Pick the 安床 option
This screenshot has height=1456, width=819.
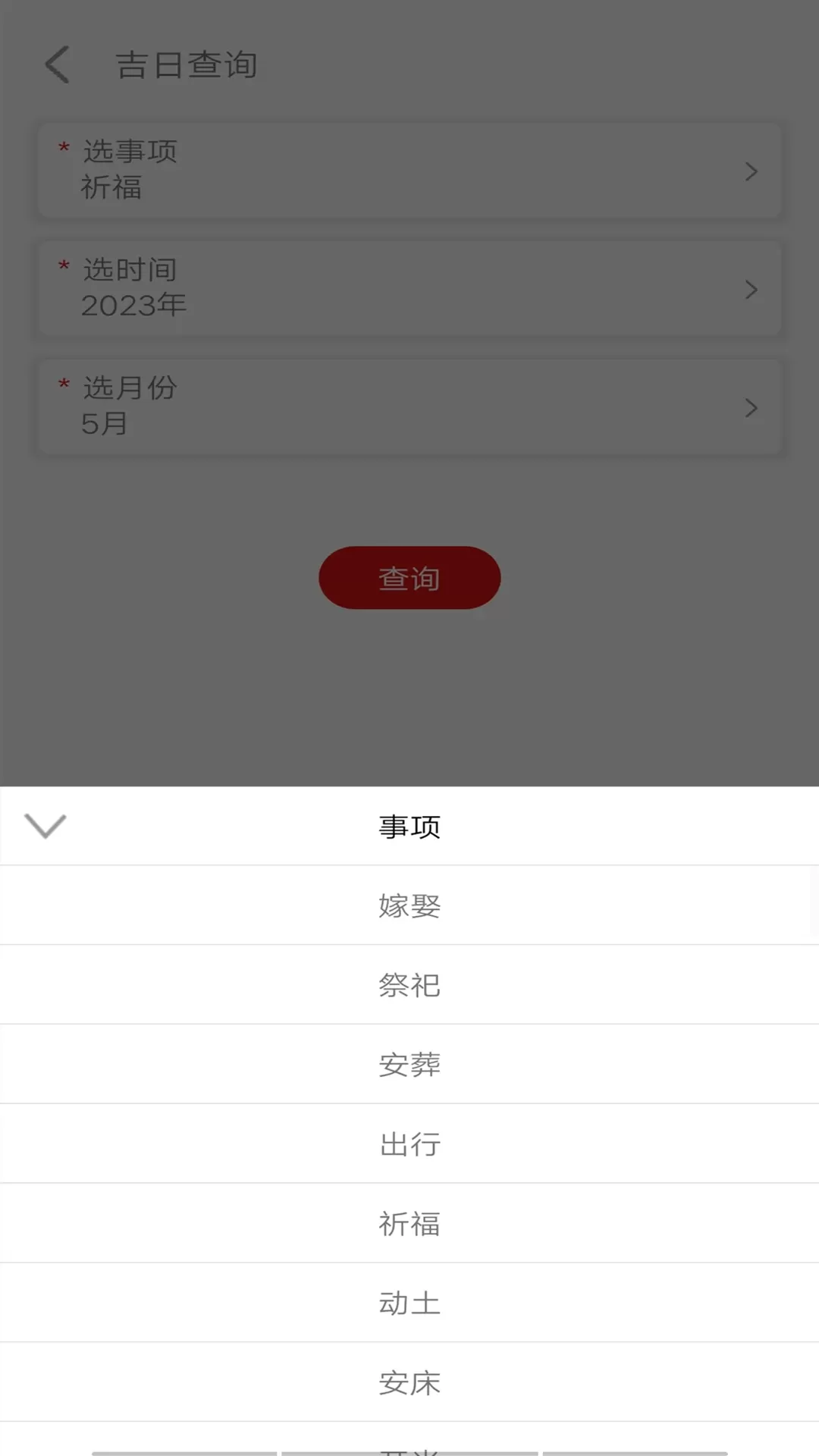409,1383
